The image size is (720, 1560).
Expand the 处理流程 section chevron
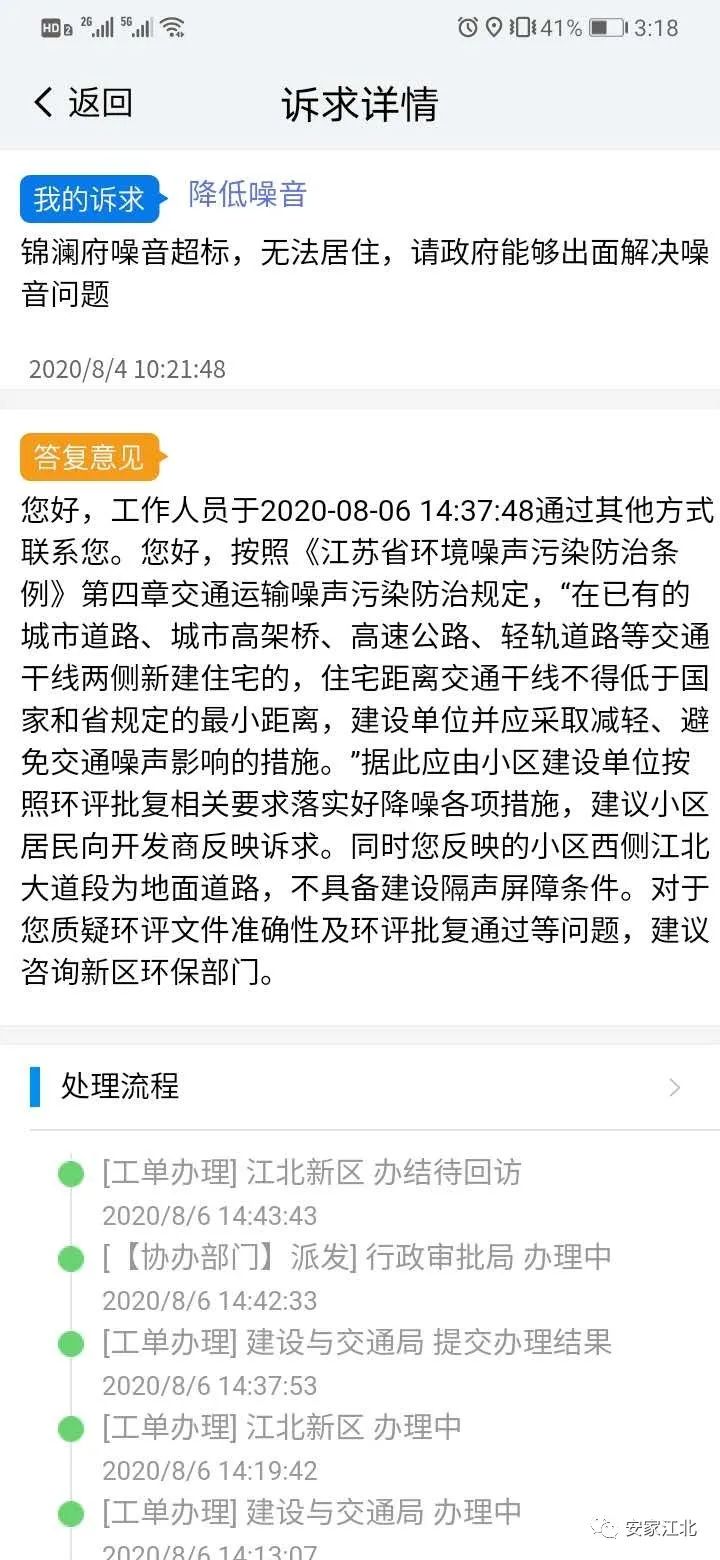click(x=675, y=1087)
